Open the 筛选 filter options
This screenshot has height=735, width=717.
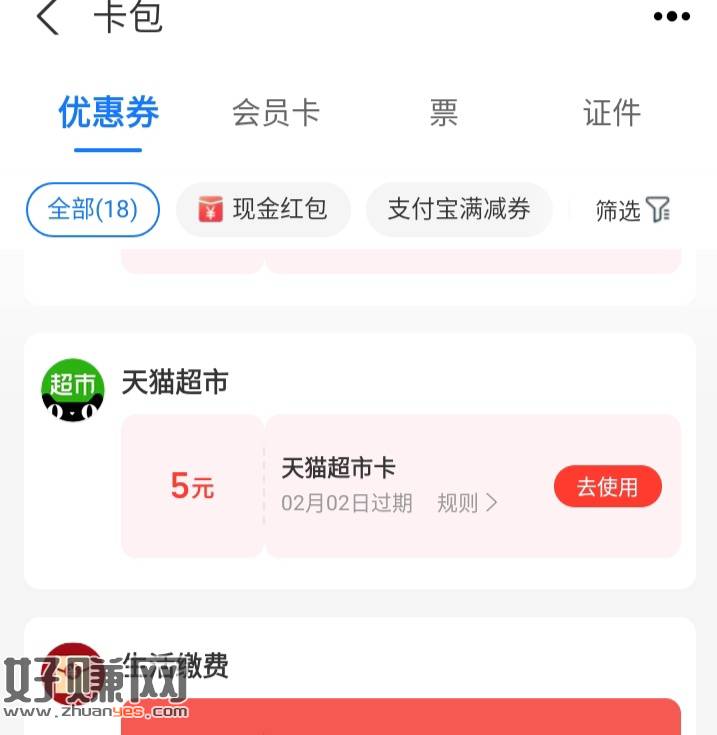[x=632, y=210]
